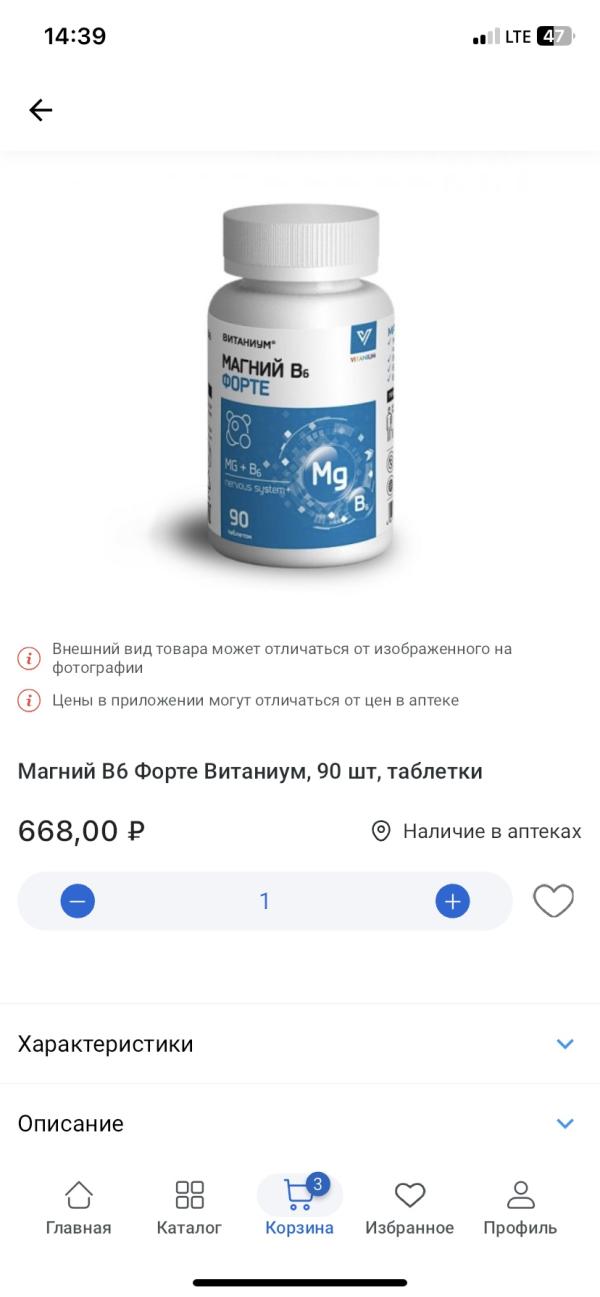This screenshot has width=600, height=1297.
Task: Open the Каталог tab
Action: pos(189,1207)
